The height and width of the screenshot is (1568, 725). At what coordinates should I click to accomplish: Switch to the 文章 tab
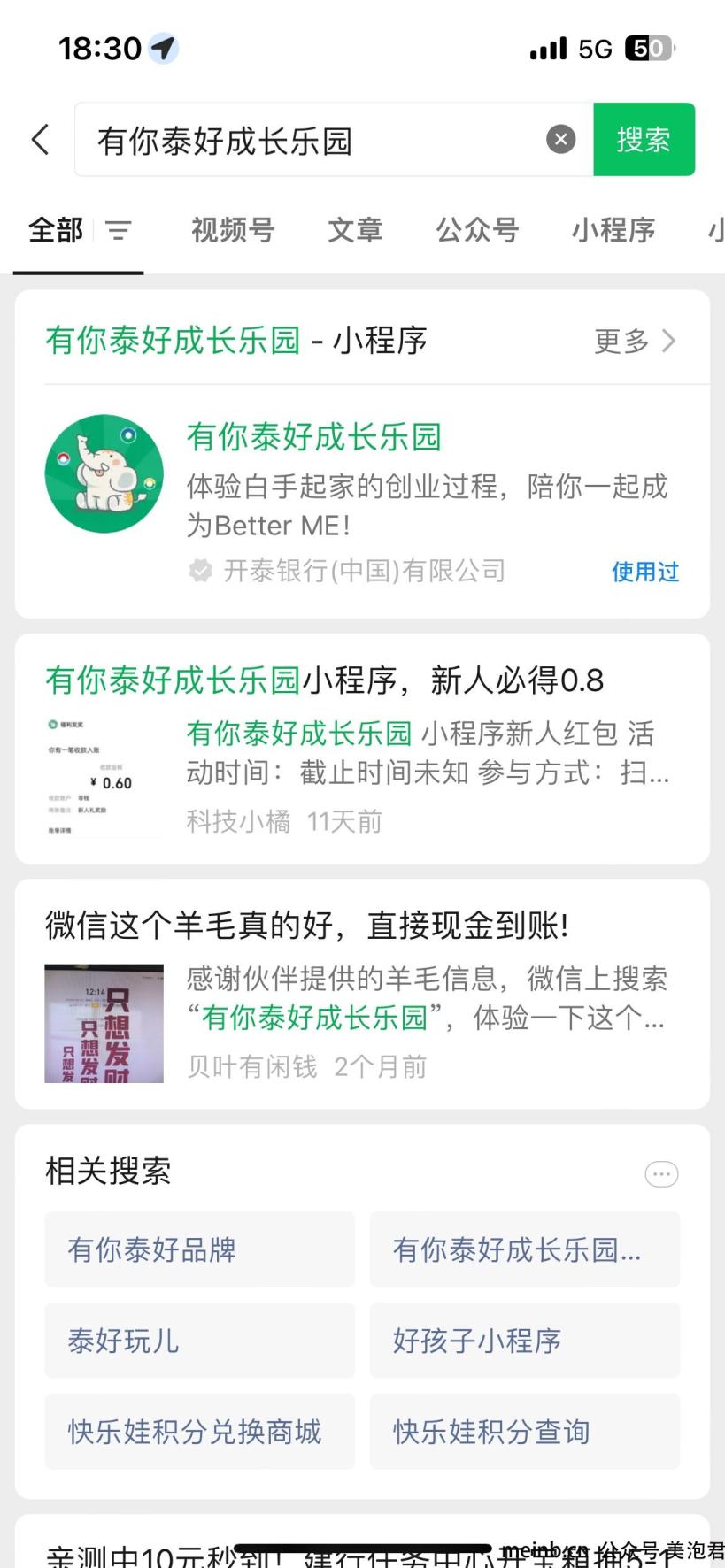tap(355, 230)
